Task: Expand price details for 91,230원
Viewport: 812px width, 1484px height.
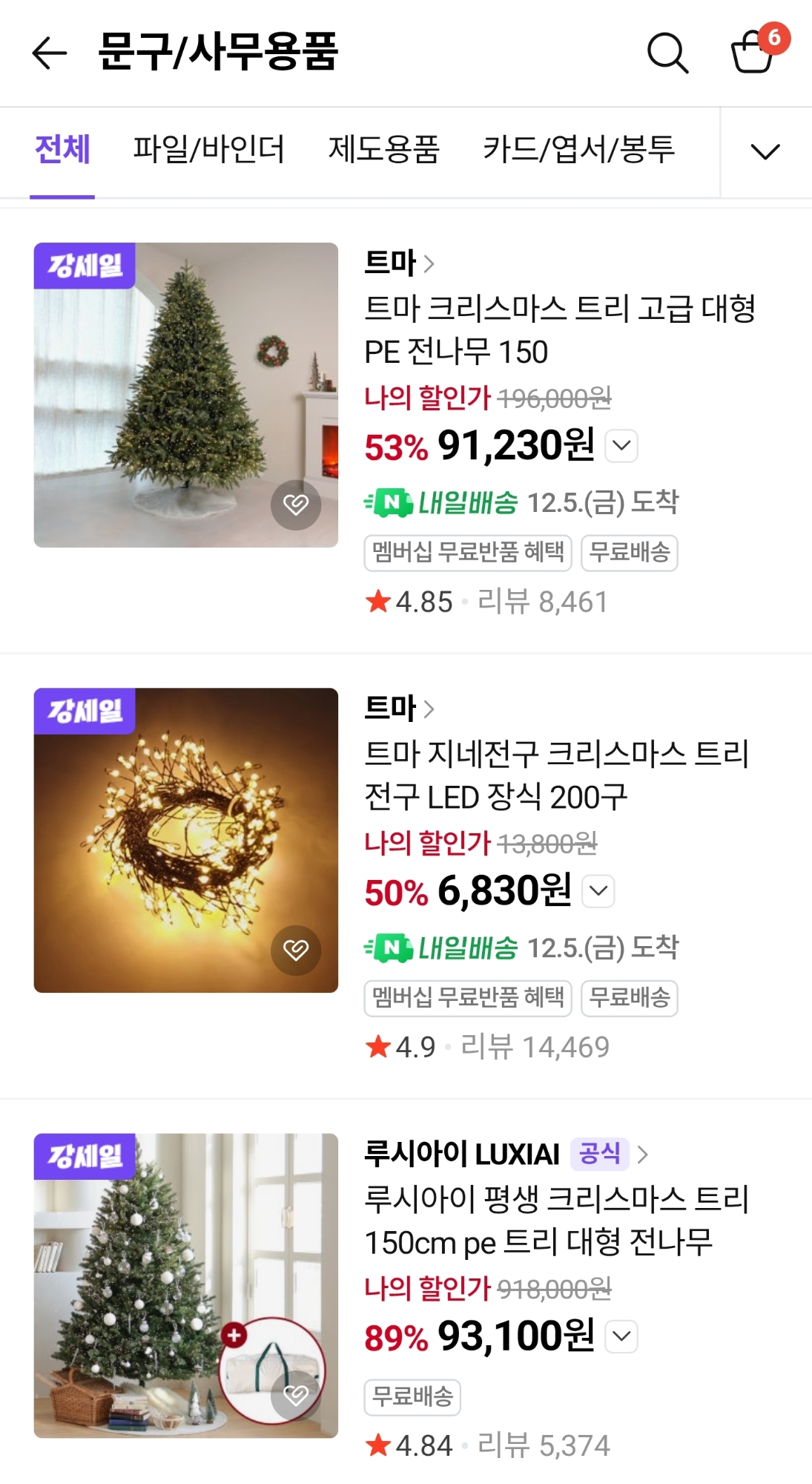Action: [x=621, y=446]
